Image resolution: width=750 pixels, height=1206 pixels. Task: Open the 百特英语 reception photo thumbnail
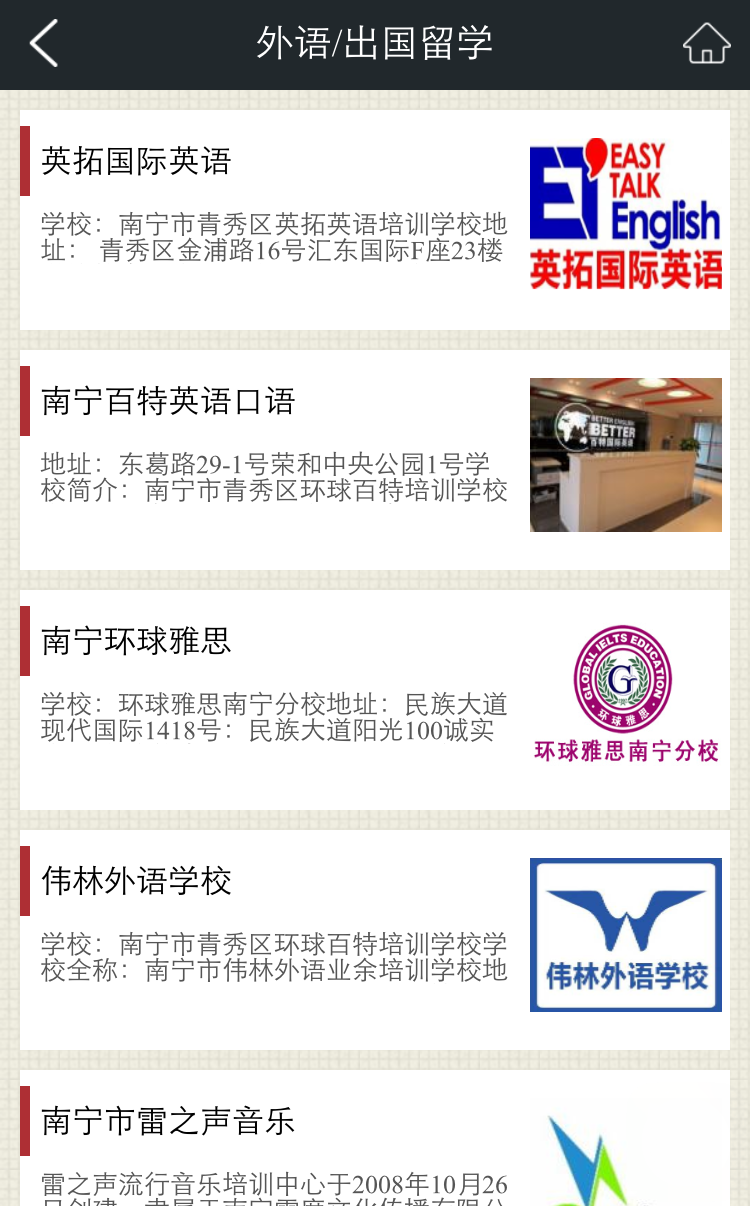[x=625, y=454]
